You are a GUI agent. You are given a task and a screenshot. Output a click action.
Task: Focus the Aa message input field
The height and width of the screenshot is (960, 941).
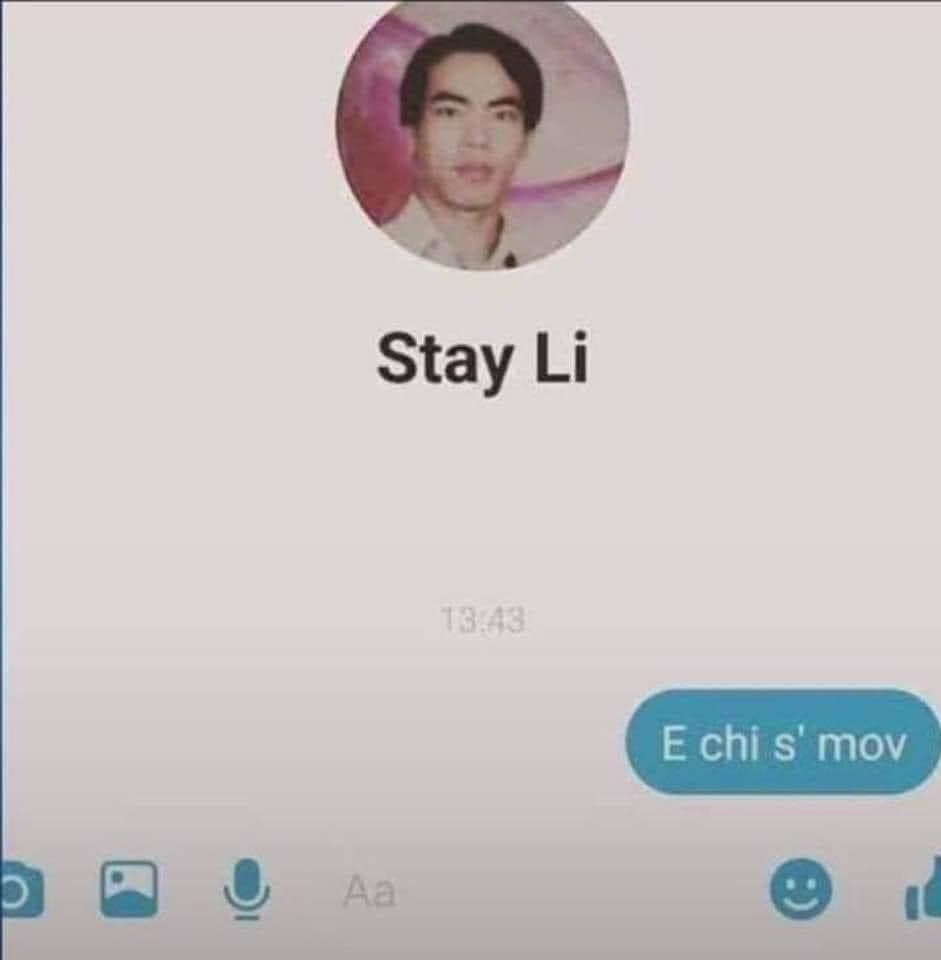coord(500,890)
